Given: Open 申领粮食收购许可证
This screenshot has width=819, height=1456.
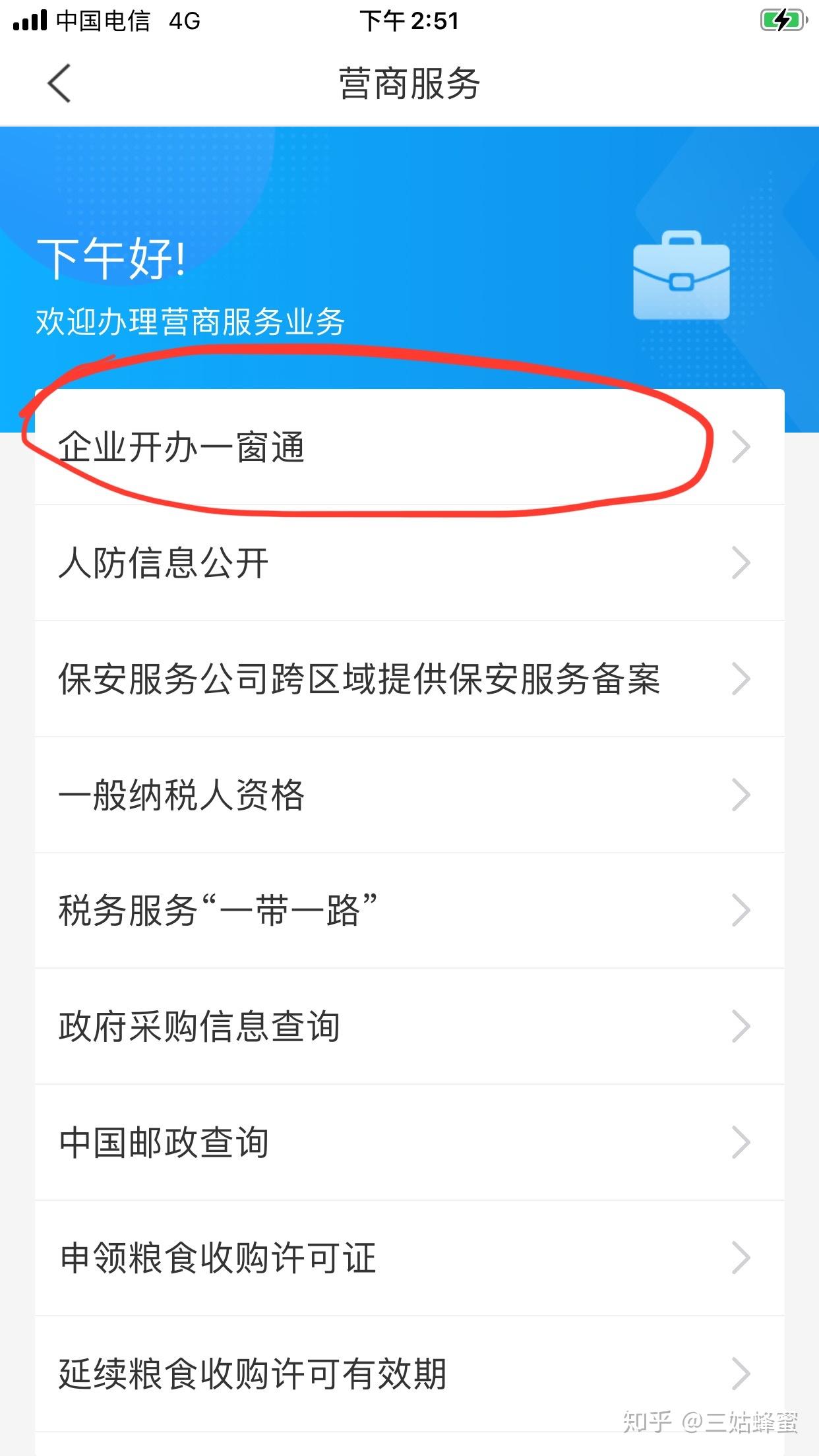Looking at the screenshot, I should coord(409,1258).
